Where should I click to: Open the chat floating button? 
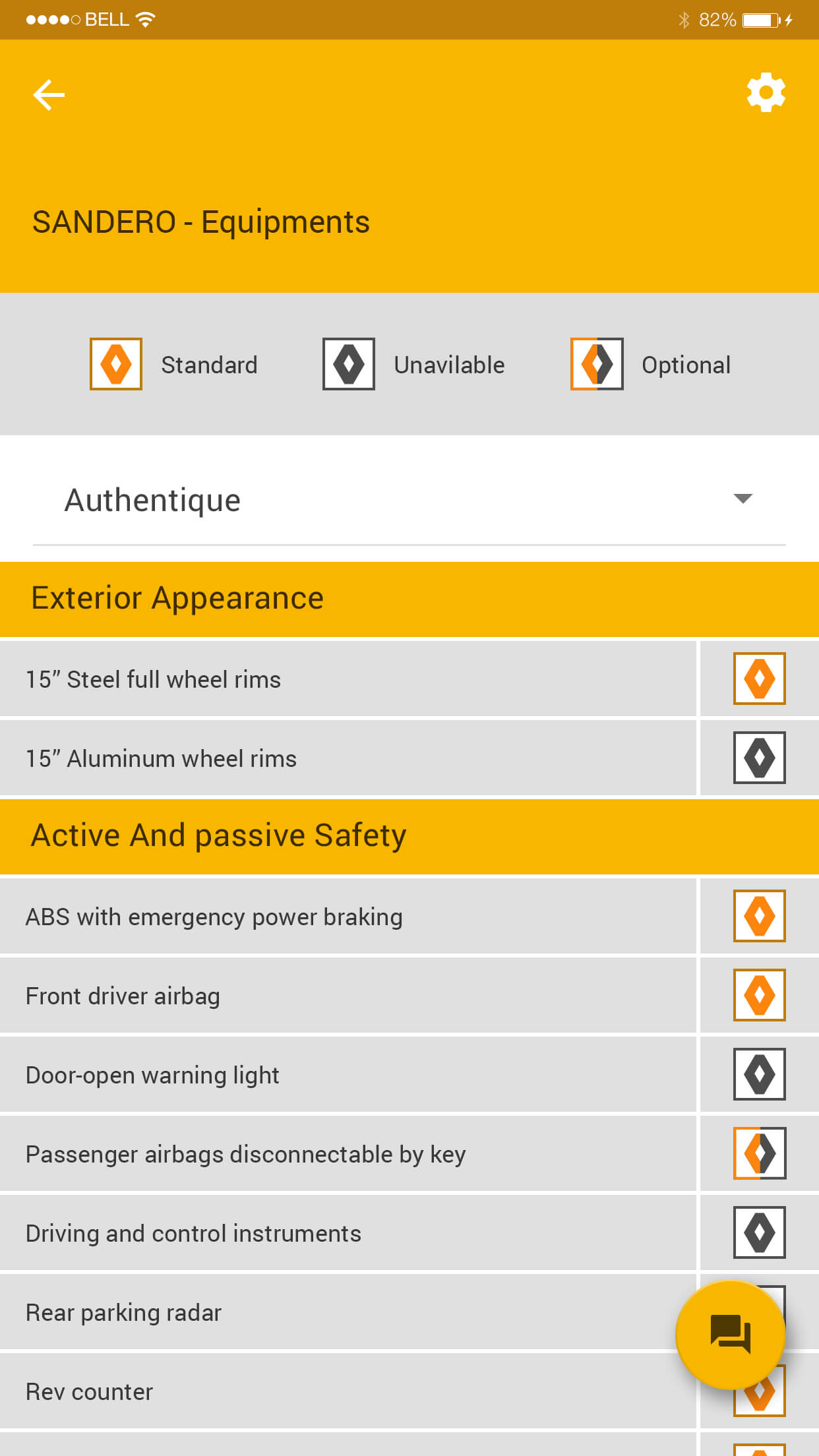(x=731, y=1335)
